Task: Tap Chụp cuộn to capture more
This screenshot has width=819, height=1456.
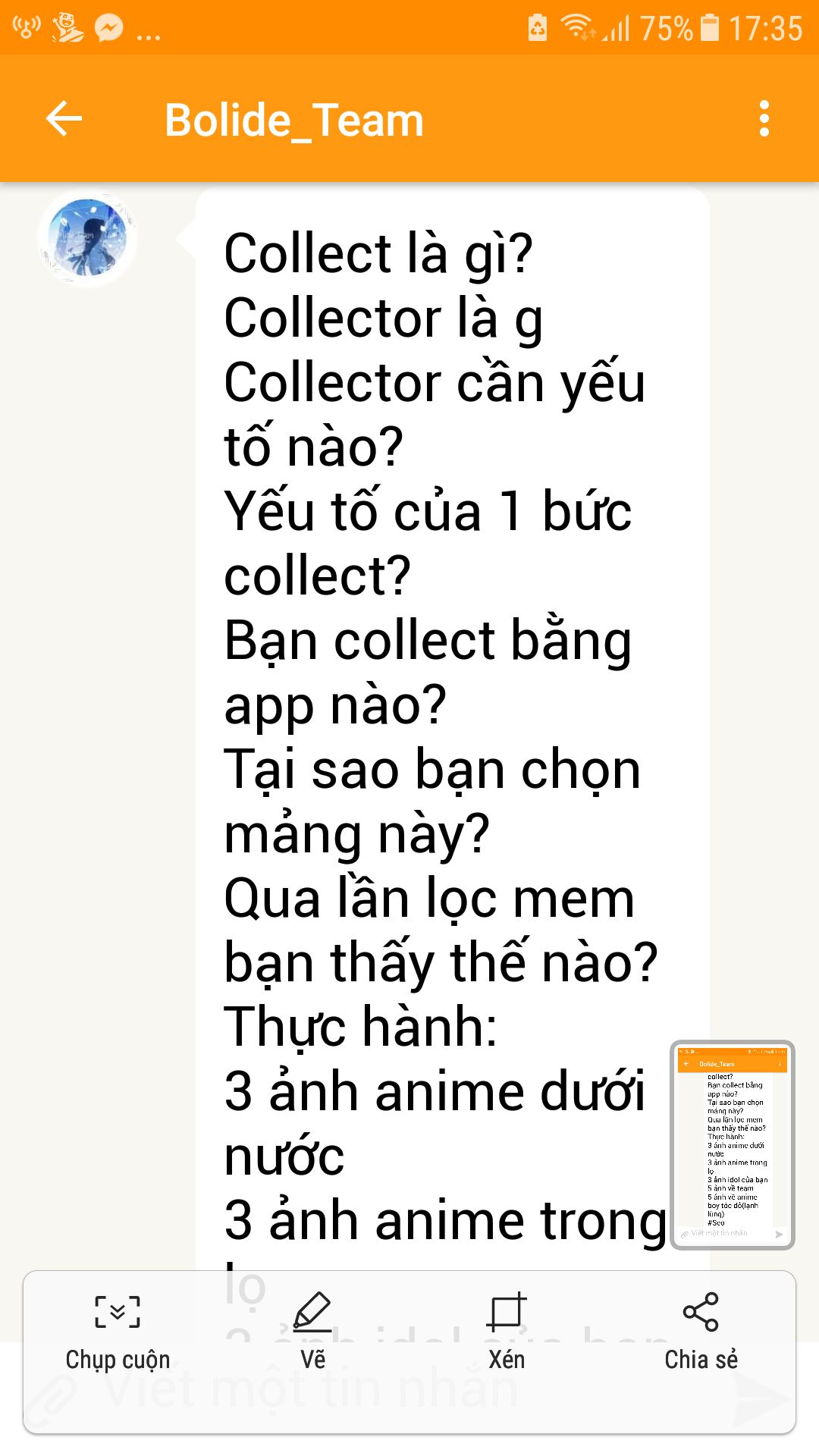Action: 118,1332
